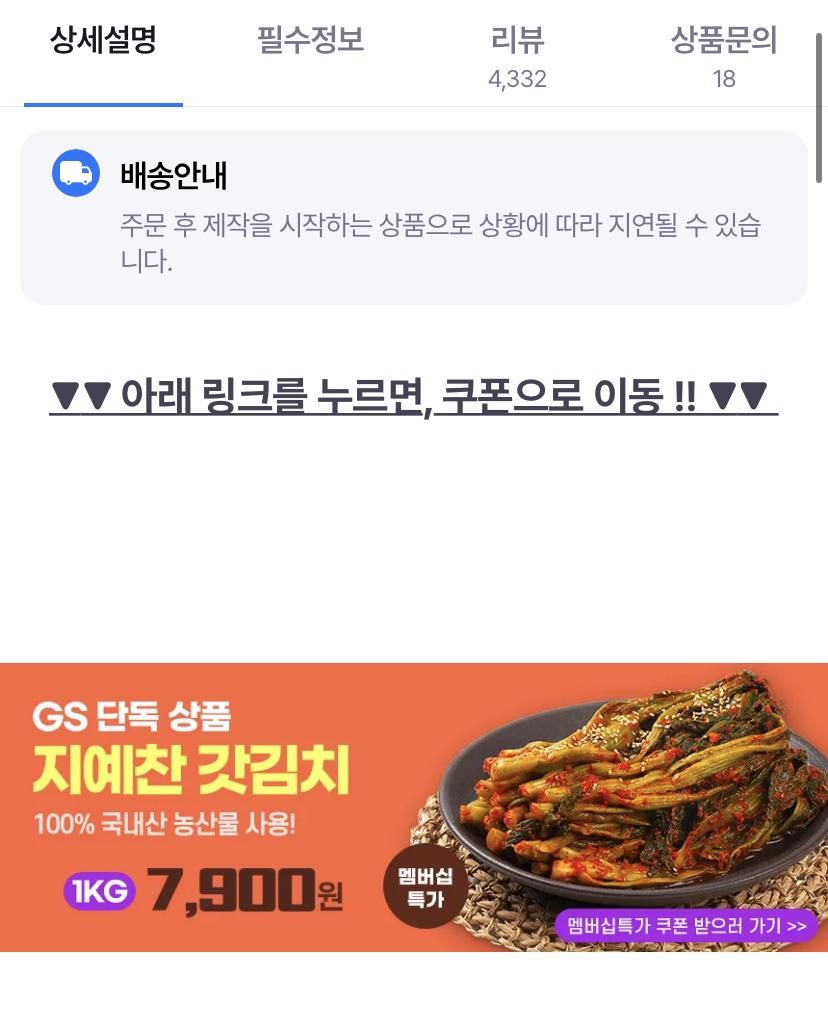
Task: View the 리뷰 tab with 4,332 reviews
Action: (x=517, y=56)
